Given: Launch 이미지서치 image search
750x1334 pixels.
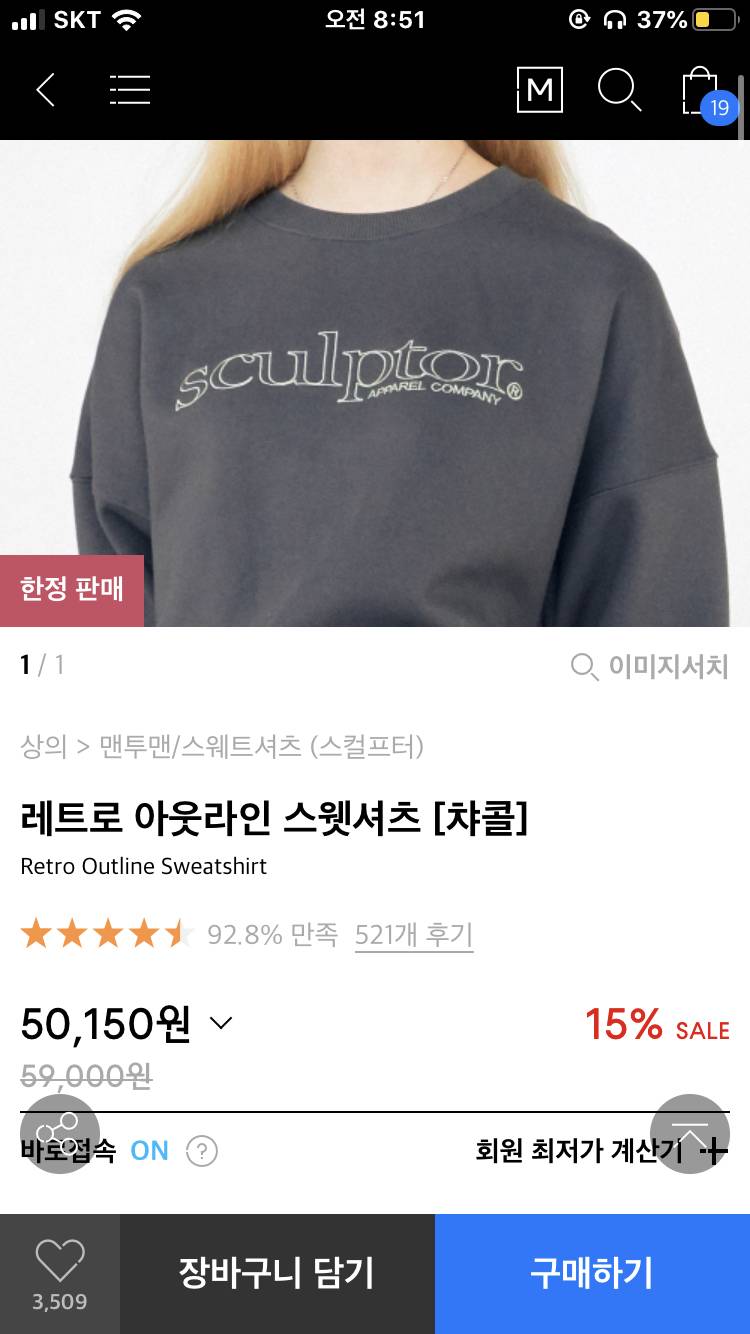Looking at the screenshot, I should (650, 666).
